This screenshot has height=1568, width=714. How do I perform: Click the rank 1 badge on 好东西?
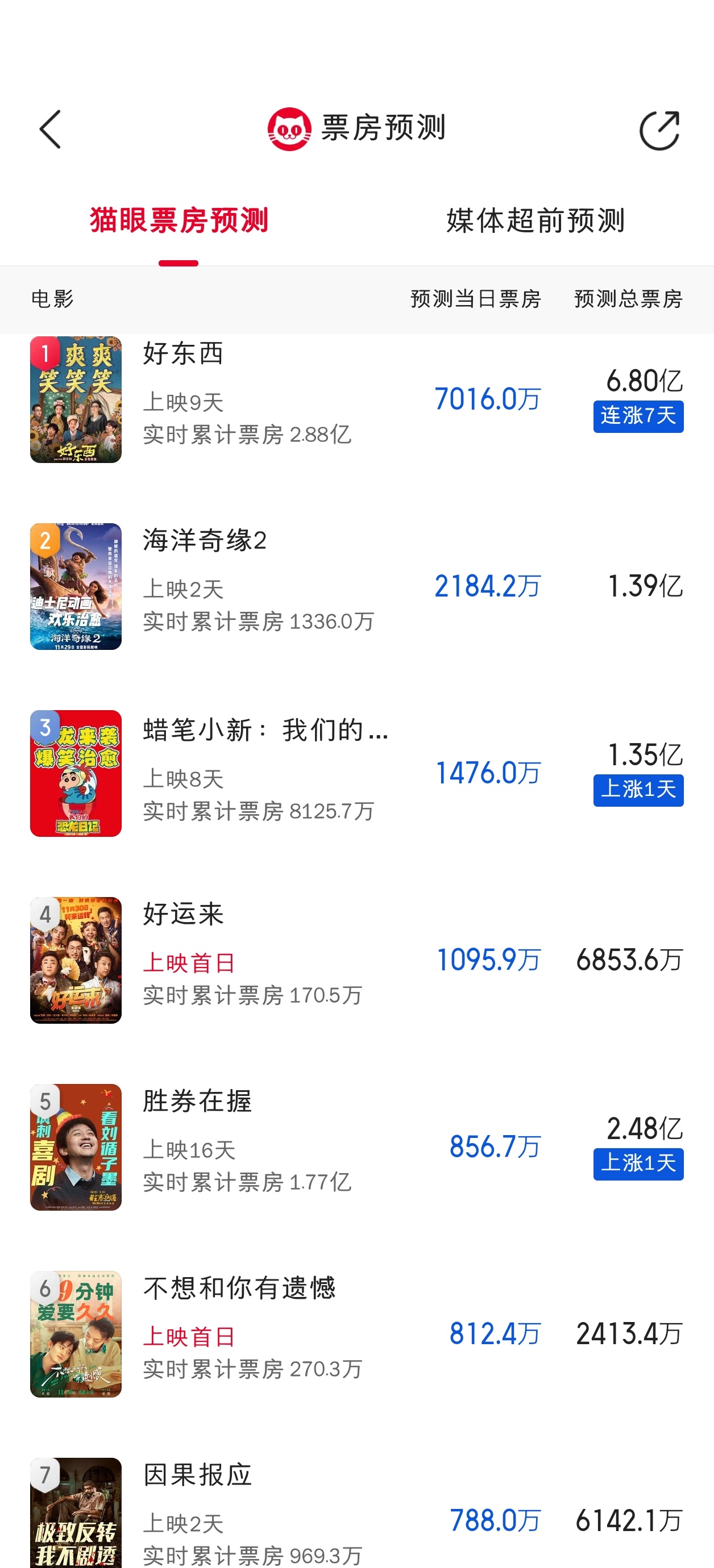46,352
